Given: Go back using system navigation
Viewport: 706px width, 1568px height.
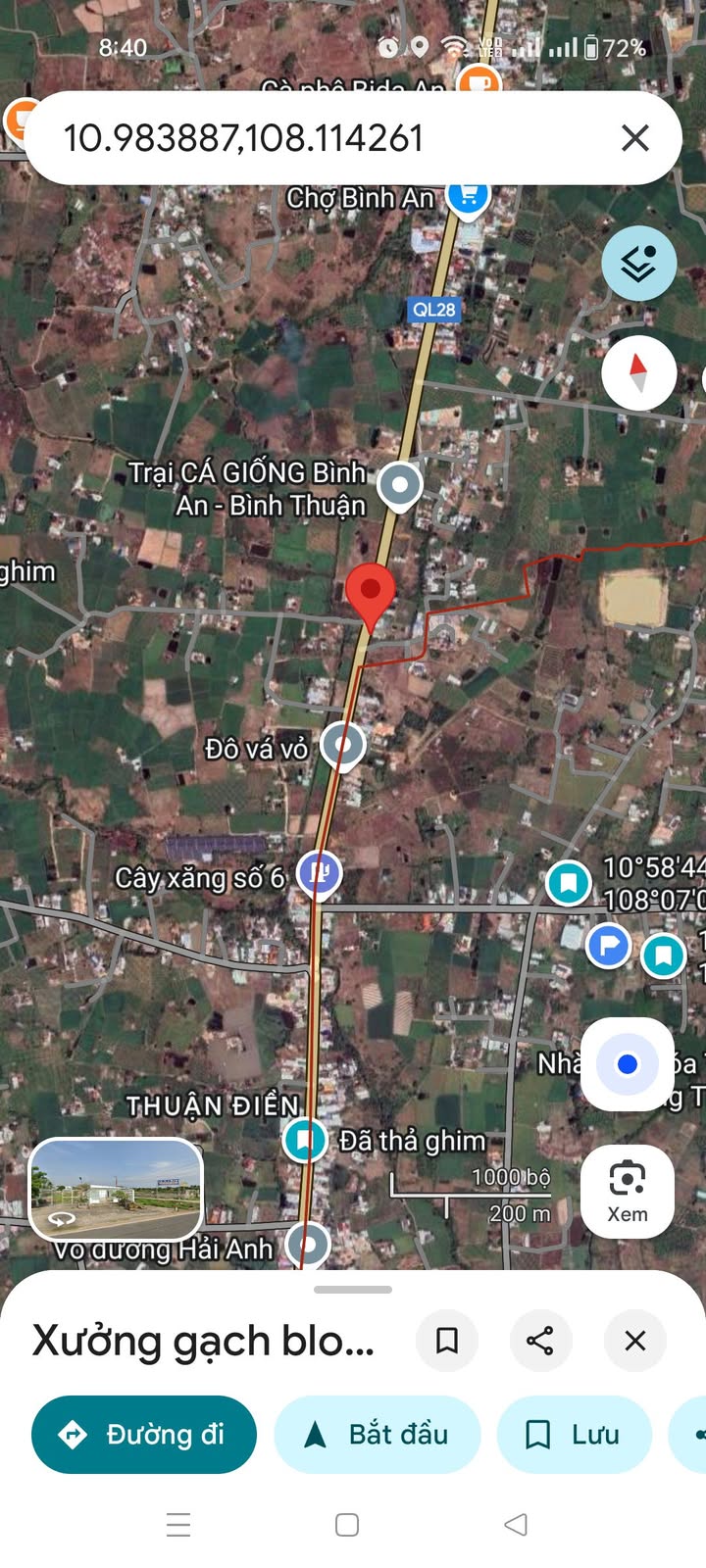Looking at the screenshot, I should point(516,1524).
